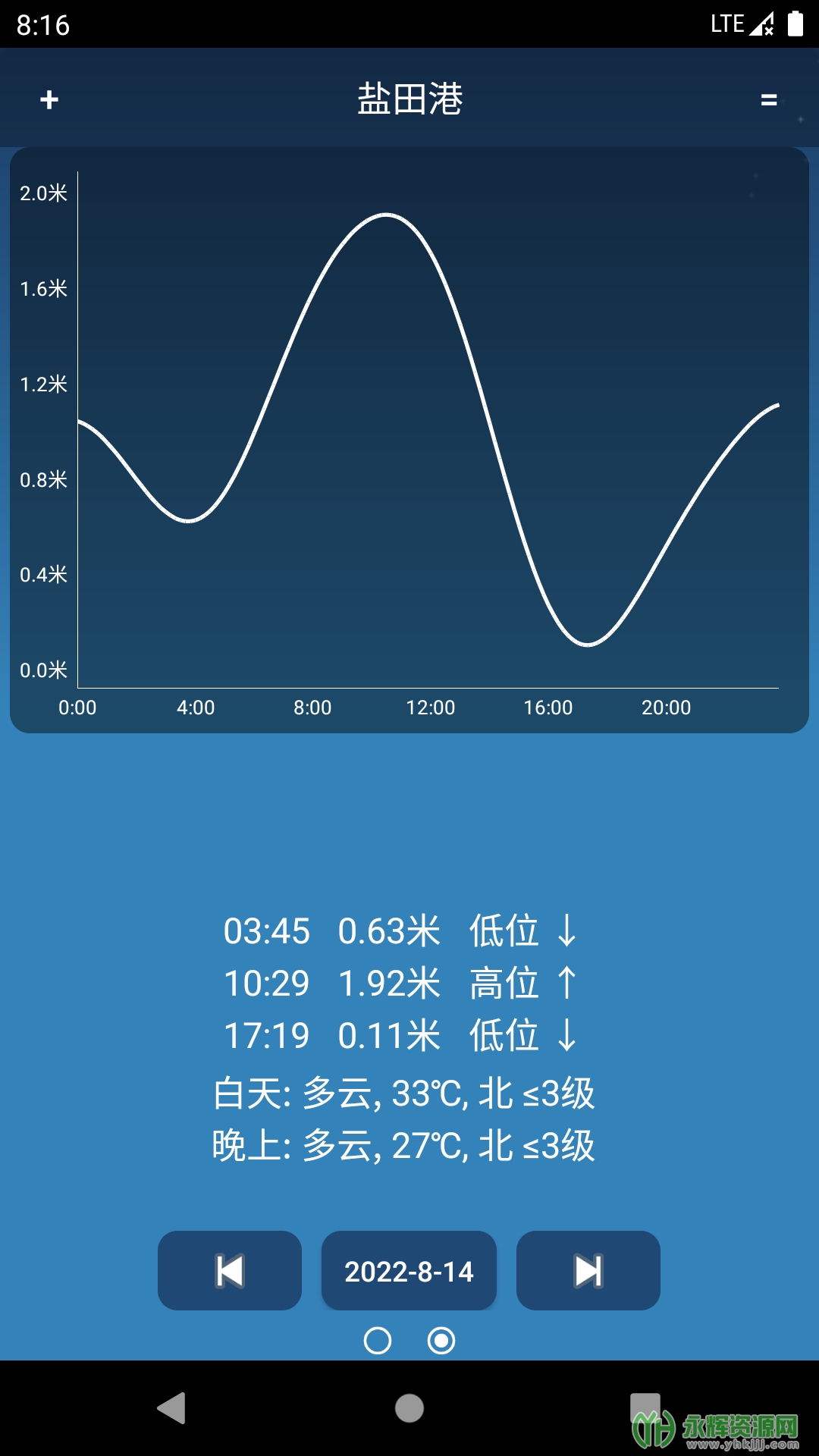Add a new port with the plus icon
The width and height of the screenshot is (819, 1456).
pyautogui.click(x=49, y=99)
